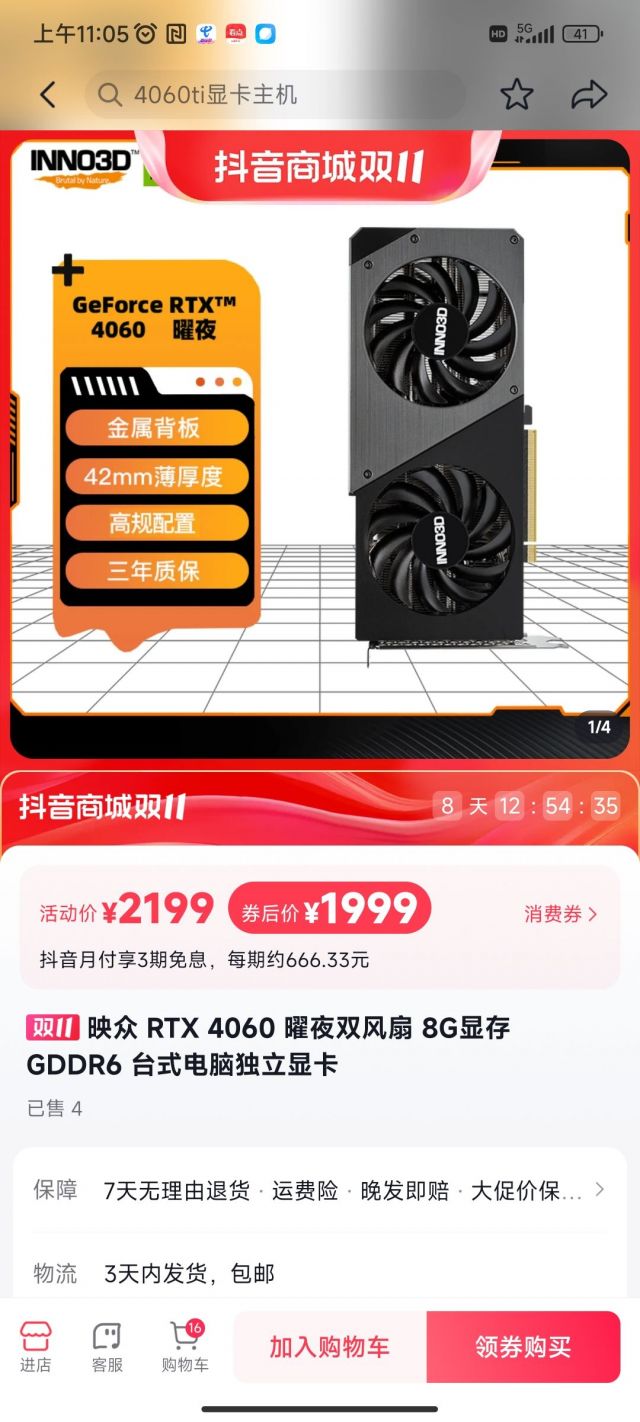
Task: Open the 物流 shipping info row
Action: (320, 1273)
